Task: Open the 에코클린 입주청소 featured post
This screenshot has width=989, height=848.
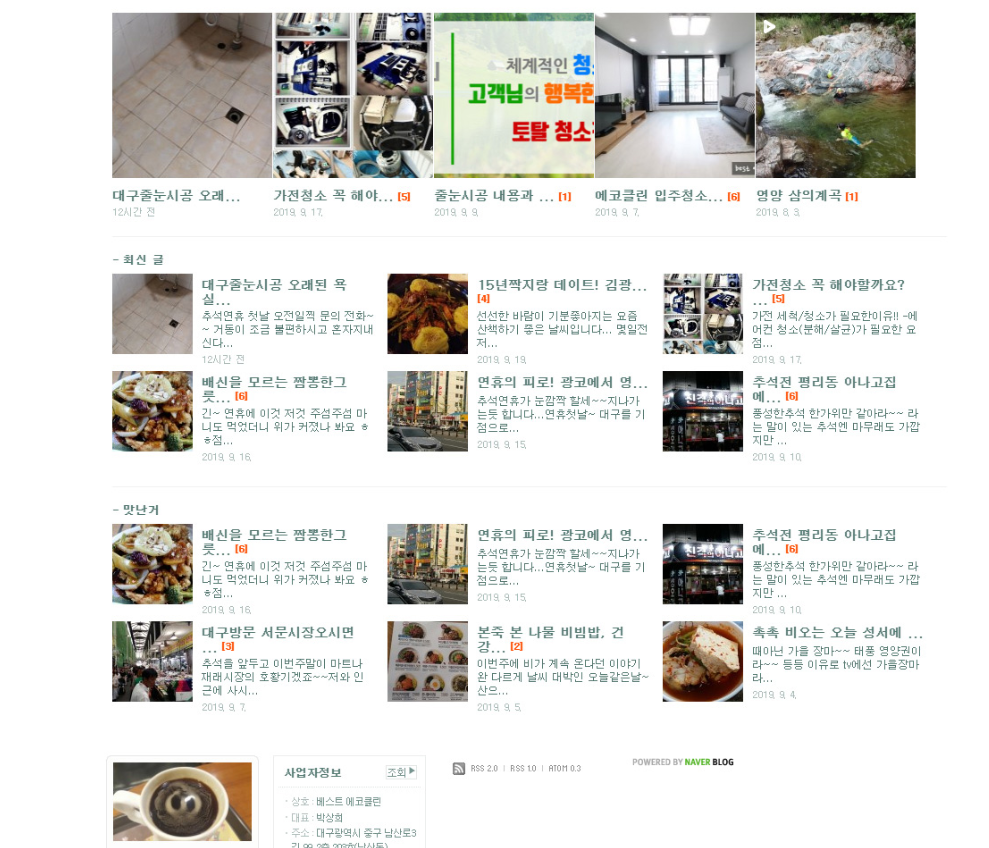Action: point(658,197)
